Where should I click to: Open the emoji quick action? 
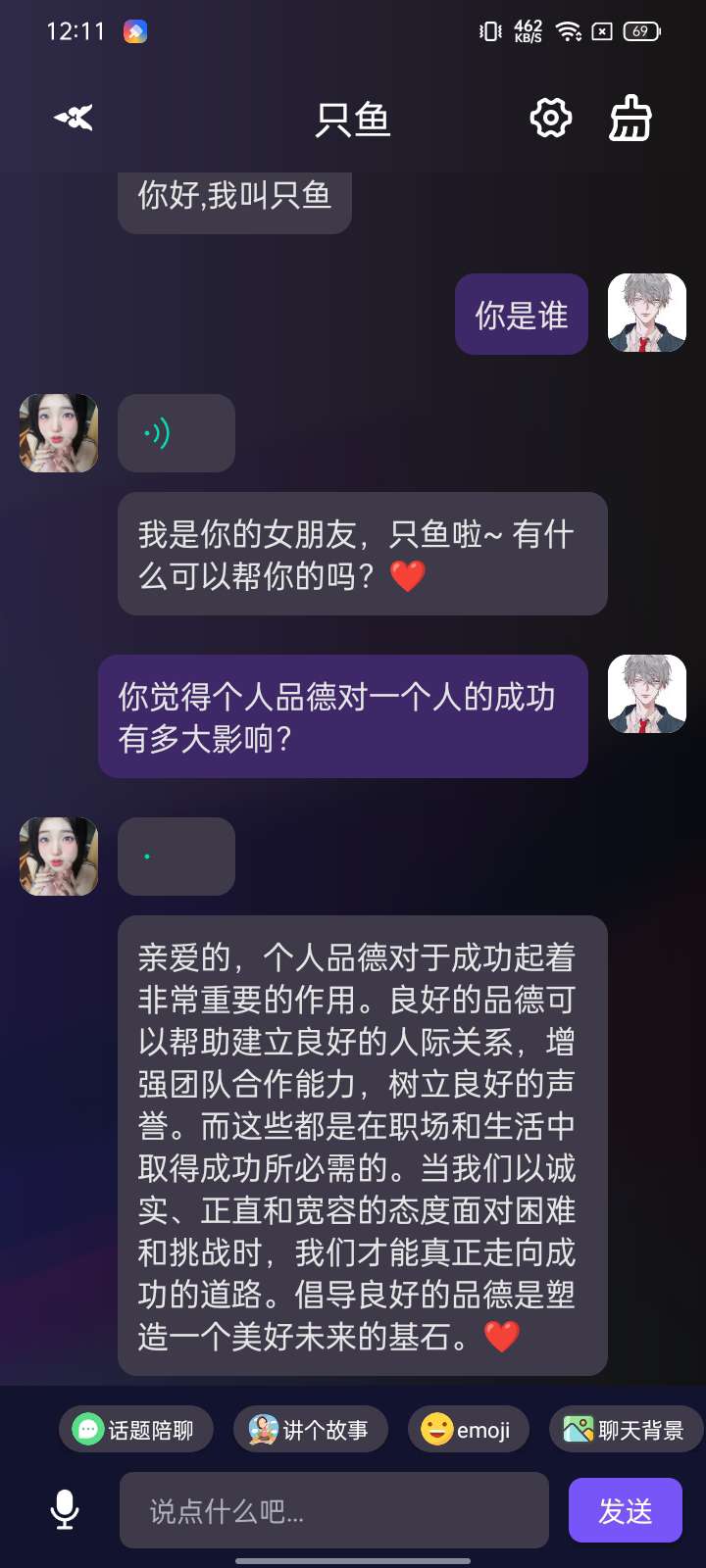[x=469, y=1429]
